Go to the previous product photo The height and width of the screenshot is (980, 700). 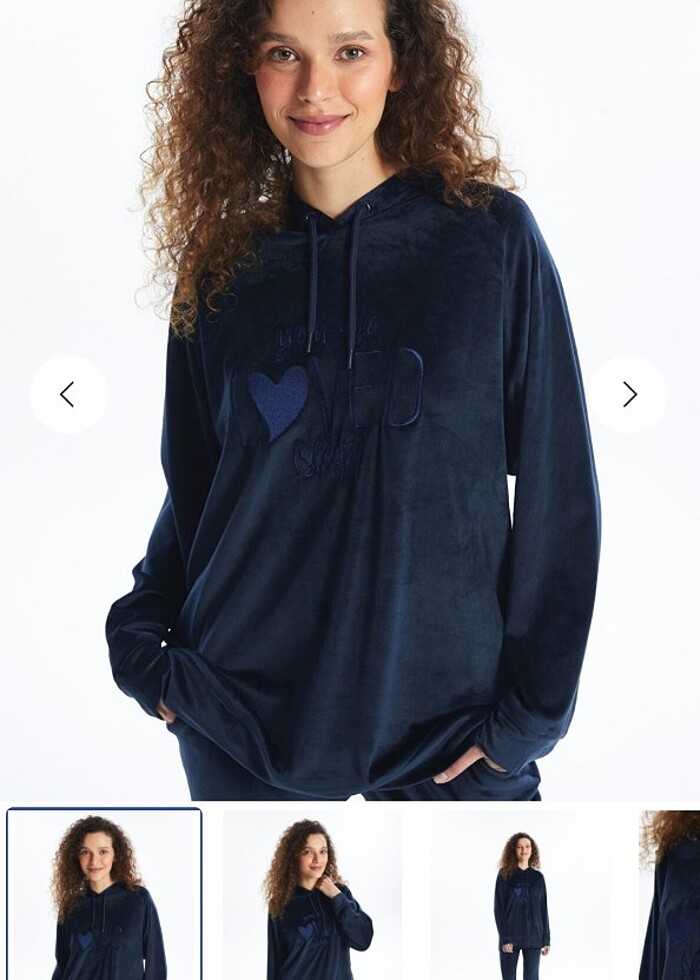(68, 394)
